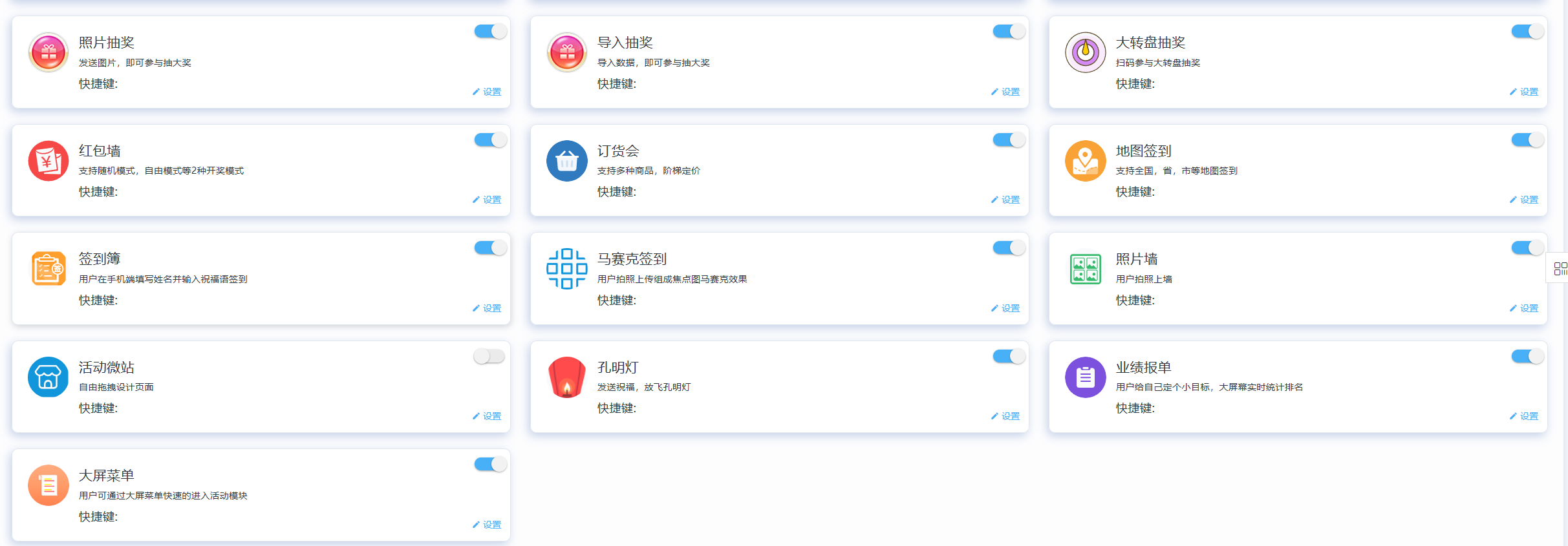The image size is (1568, 546).
Task: Open 设置 for 导入抽奖
Action: pos(1005,92)
